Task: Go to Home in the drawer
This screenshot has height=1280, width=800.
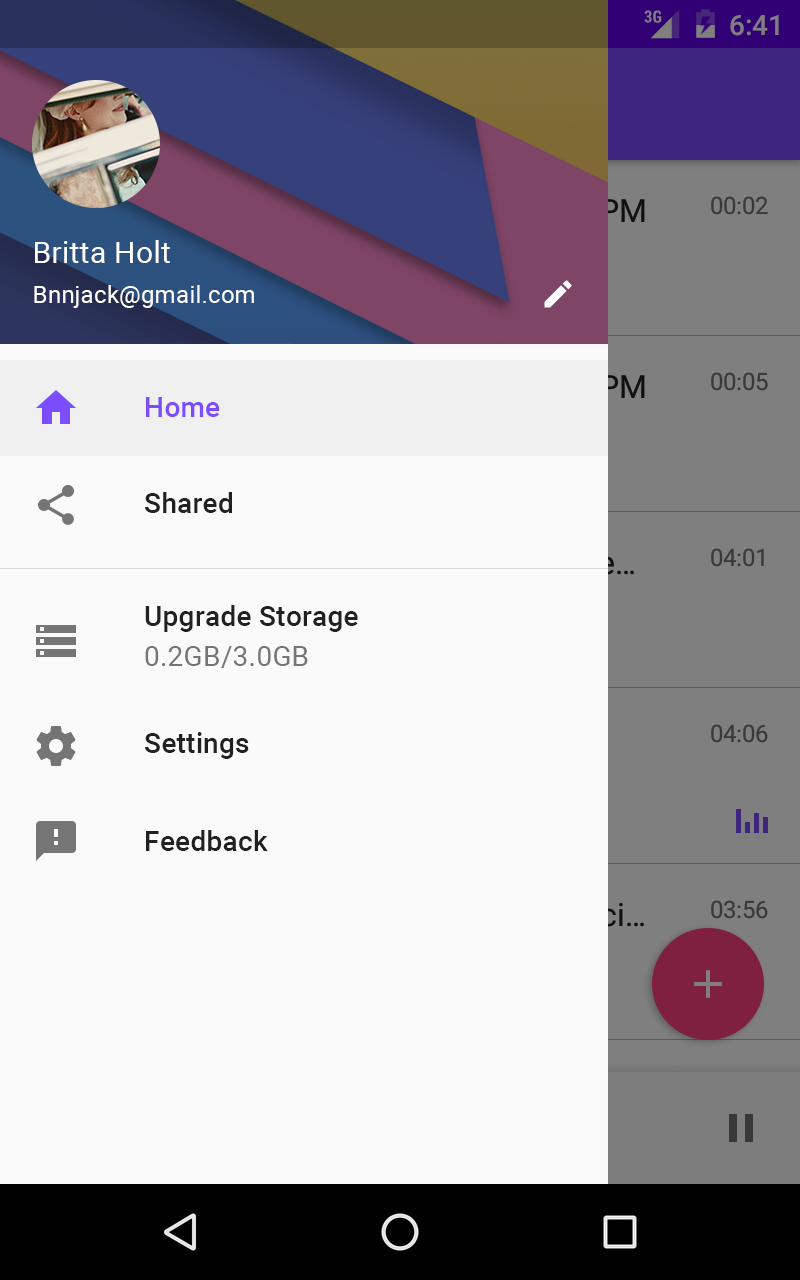Action: point(304,408)
